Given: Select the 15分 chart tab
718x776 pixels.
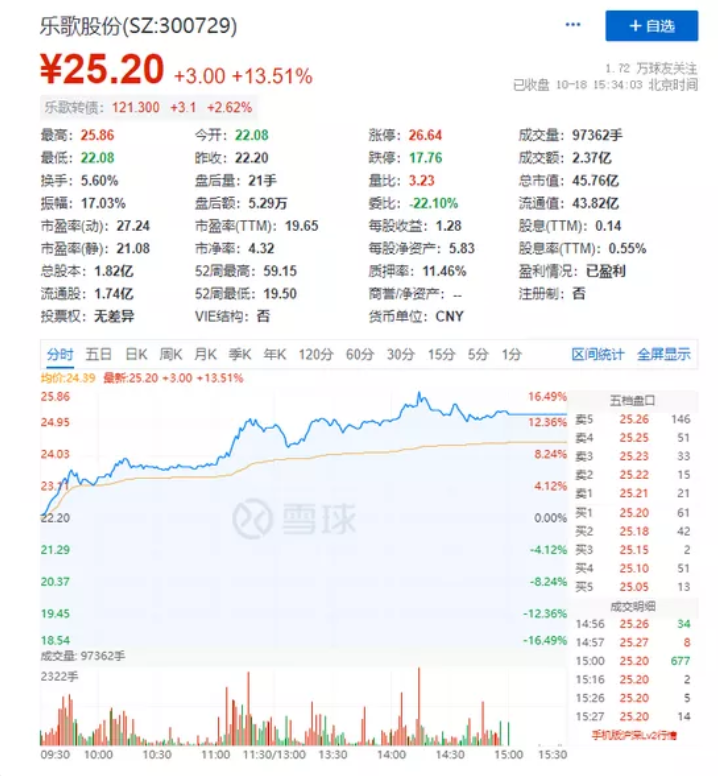Looking at the screenshot, I should click(440, 354).
